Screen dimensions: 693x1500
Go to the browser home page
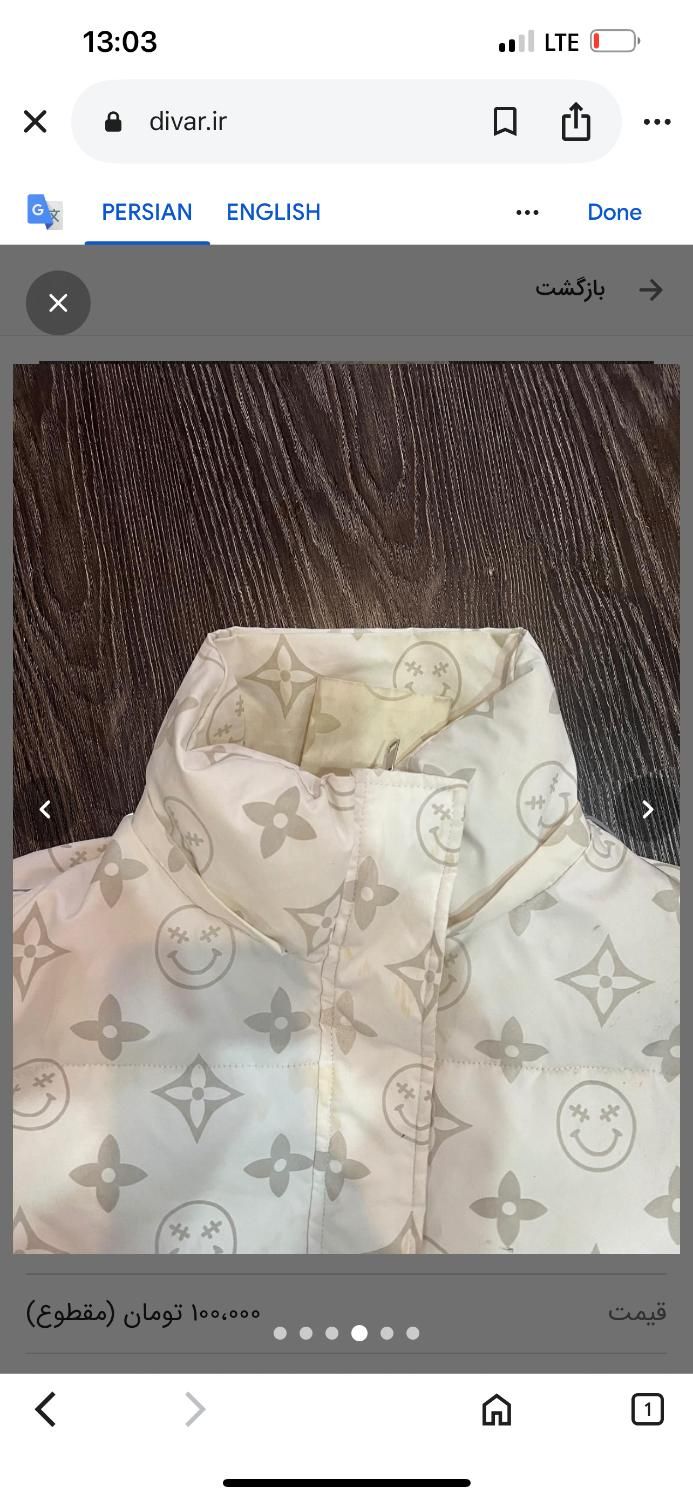(x=496, y=1409)
